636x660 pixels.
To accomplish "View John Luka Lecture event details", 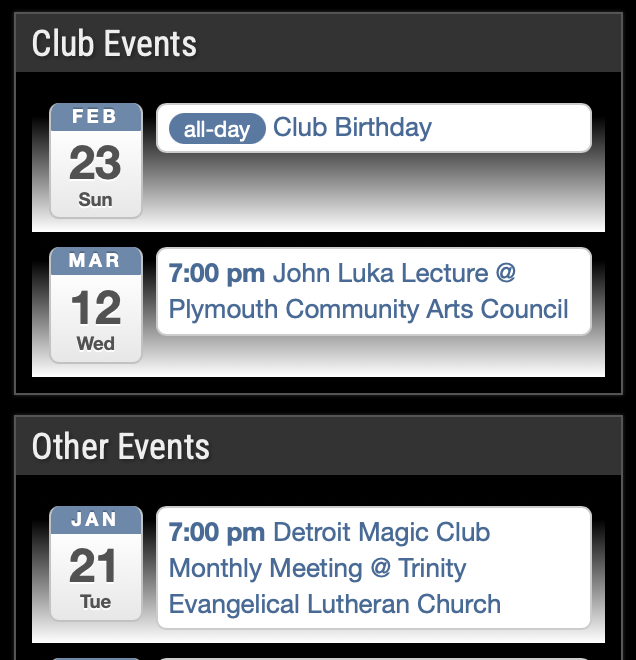I will pyautogui.click(x=368, y=291).
